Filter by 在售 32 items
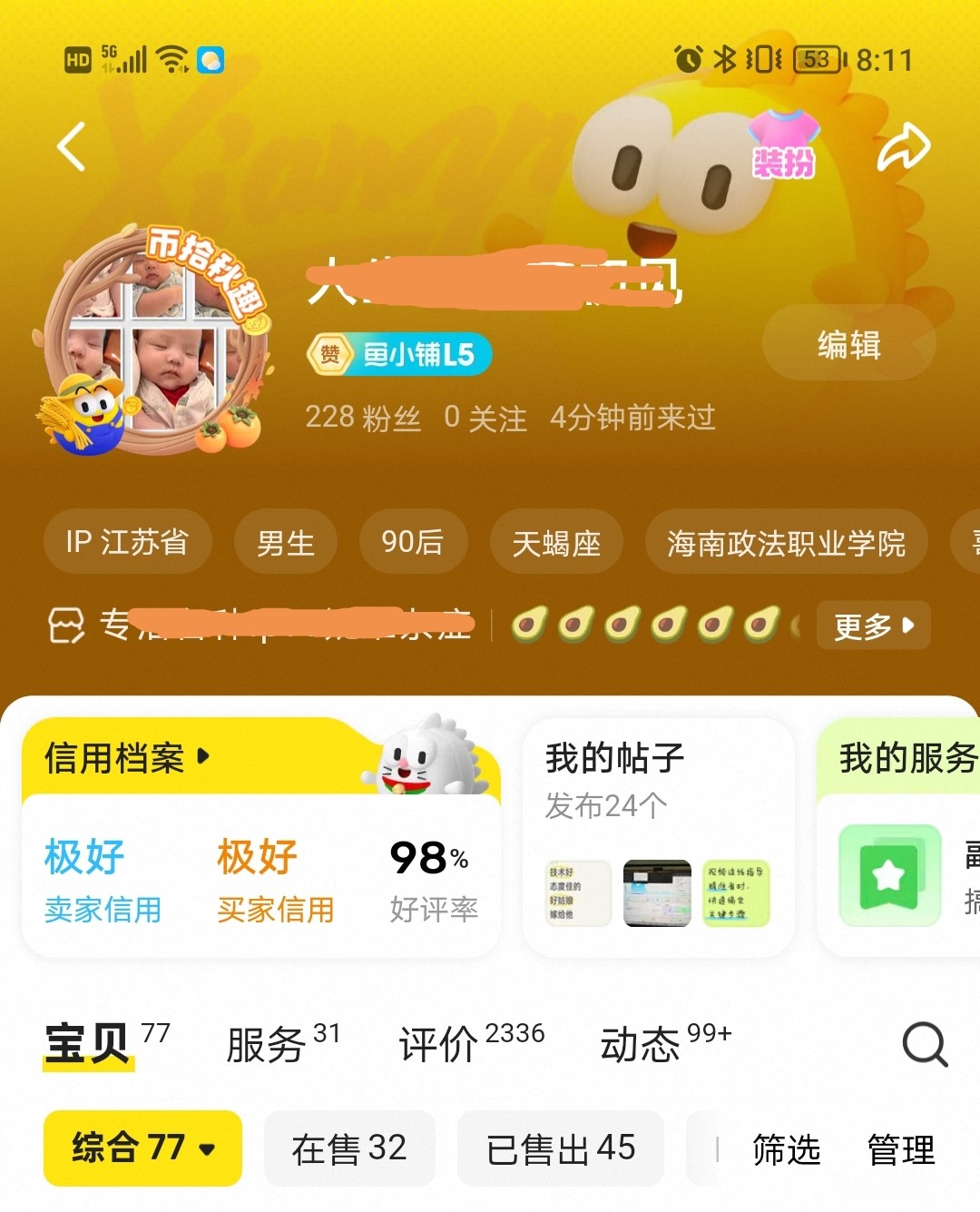The image size is (980, 1212). [349, 1148]
